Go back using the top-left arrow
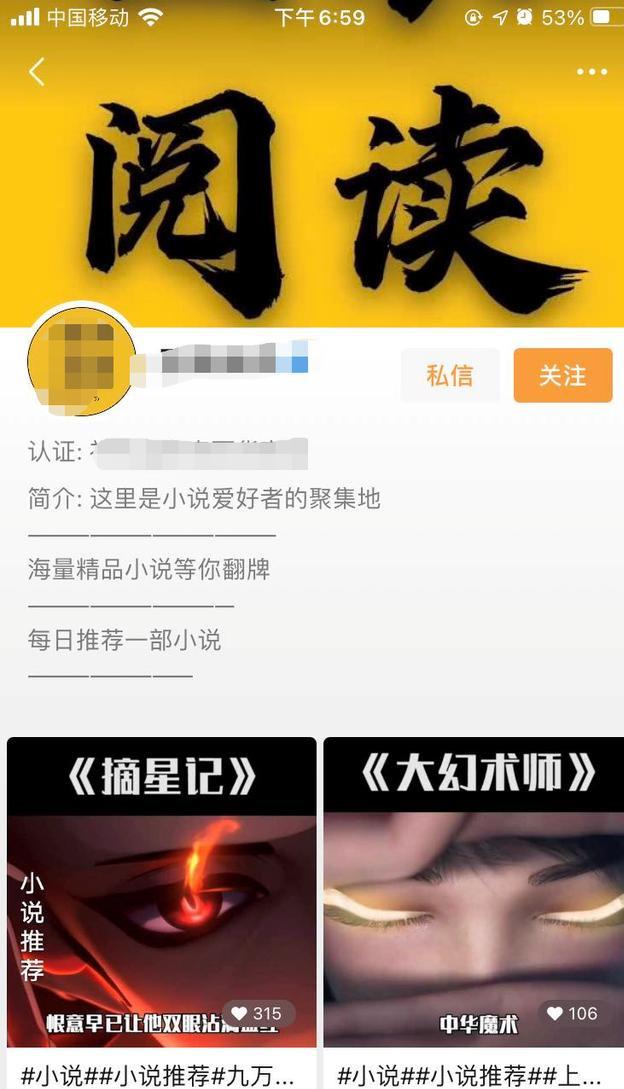This screenshot has height=1089, width=624. click(37, 72)
